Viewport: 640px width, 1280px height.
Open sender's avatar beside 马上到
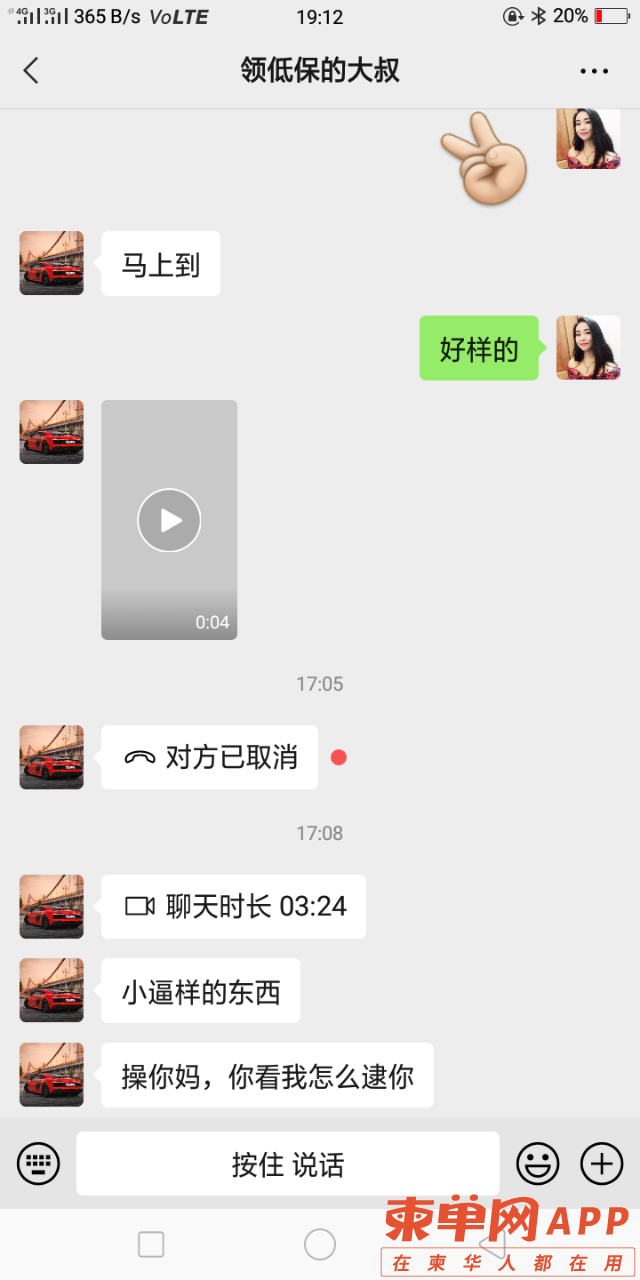(52, 263)
